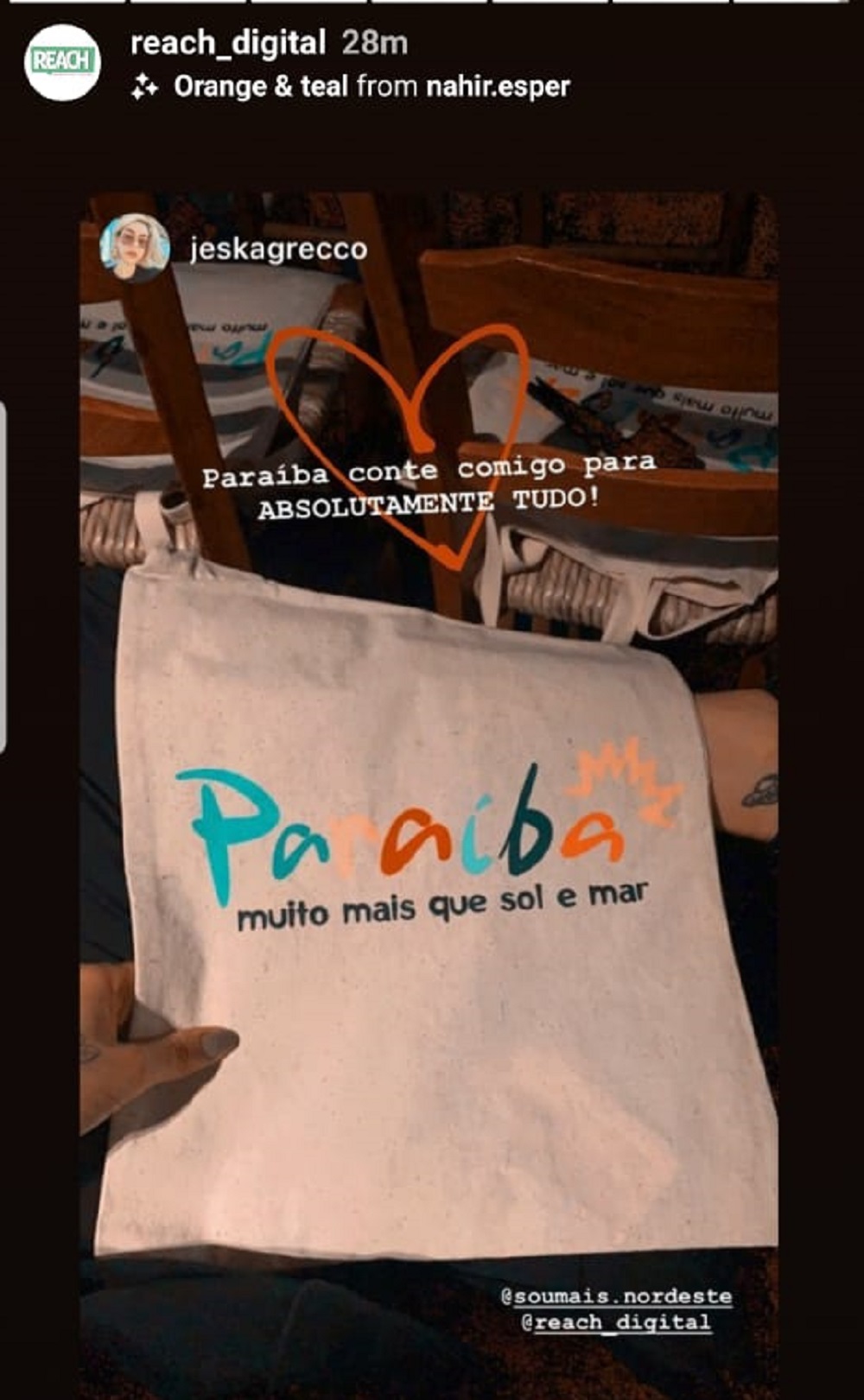Viewport: 864px width, 1400px height.
Task: Open the @soumais.nordeste mention
Action: click(615, 1295)
